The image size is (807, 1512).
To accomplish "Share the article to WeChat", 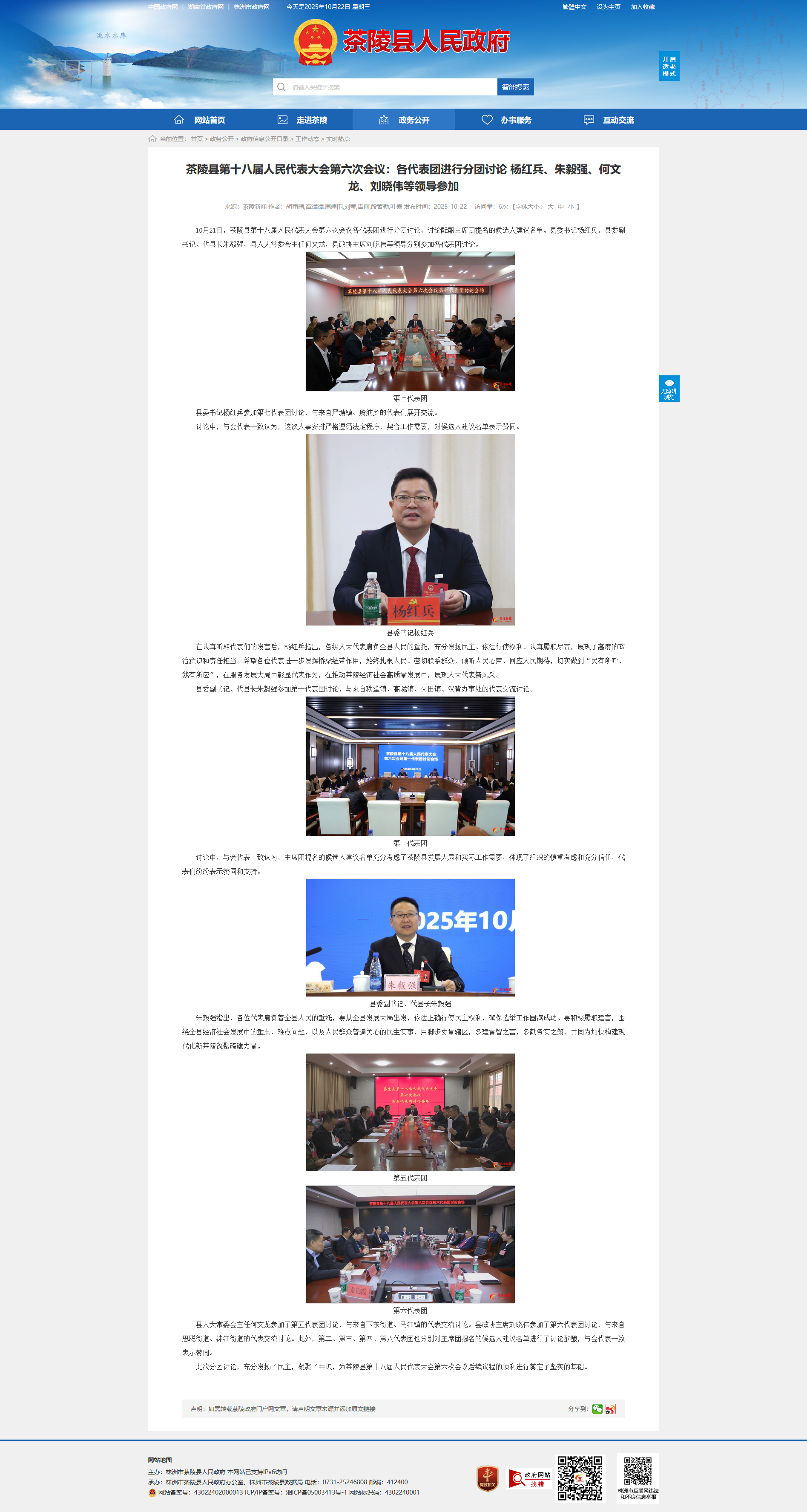I will point(597,1409).
